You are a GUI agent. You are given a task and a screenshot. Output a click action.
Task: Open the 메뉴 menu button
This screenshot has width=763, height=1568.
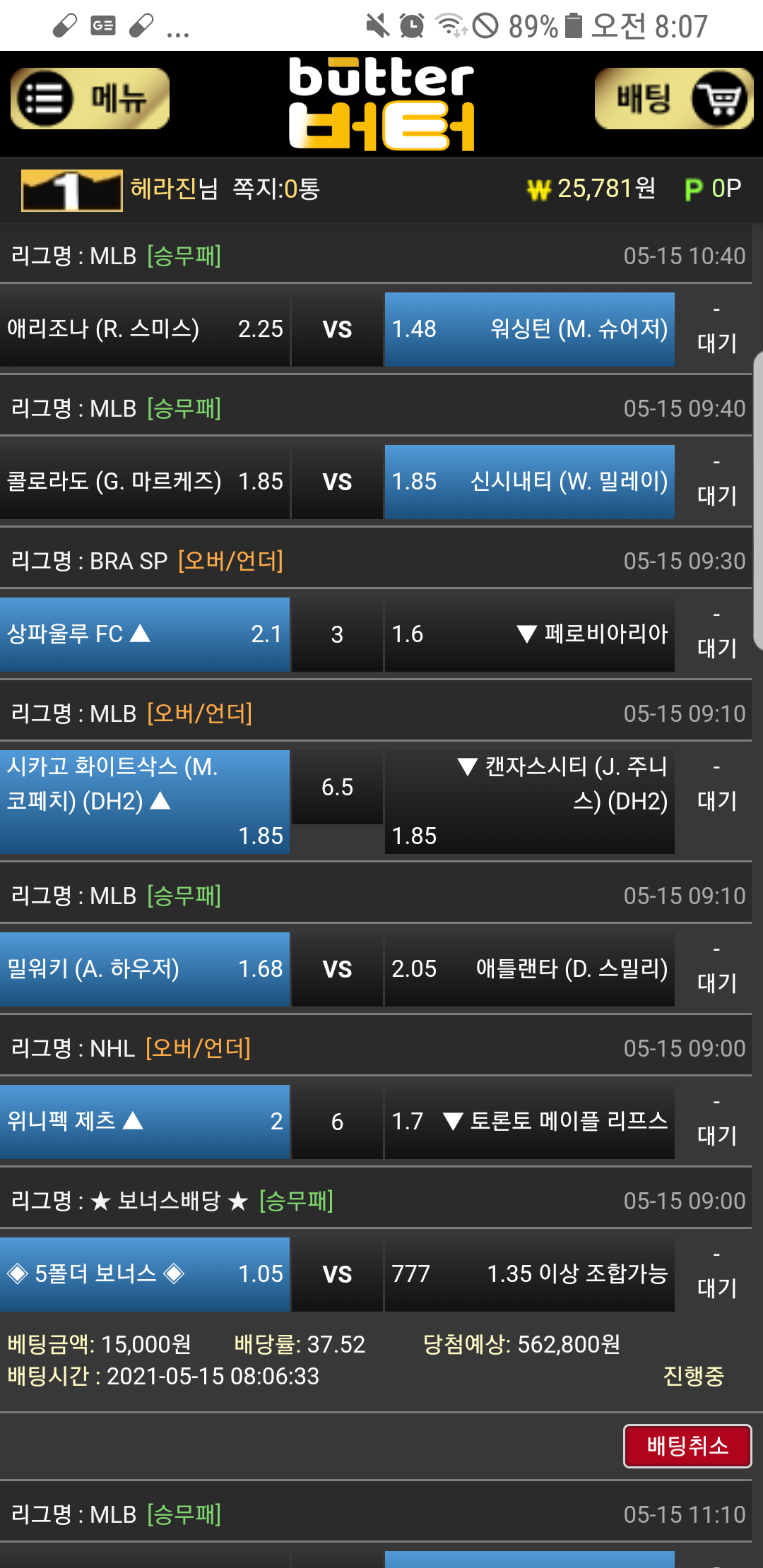pos(90,99)
